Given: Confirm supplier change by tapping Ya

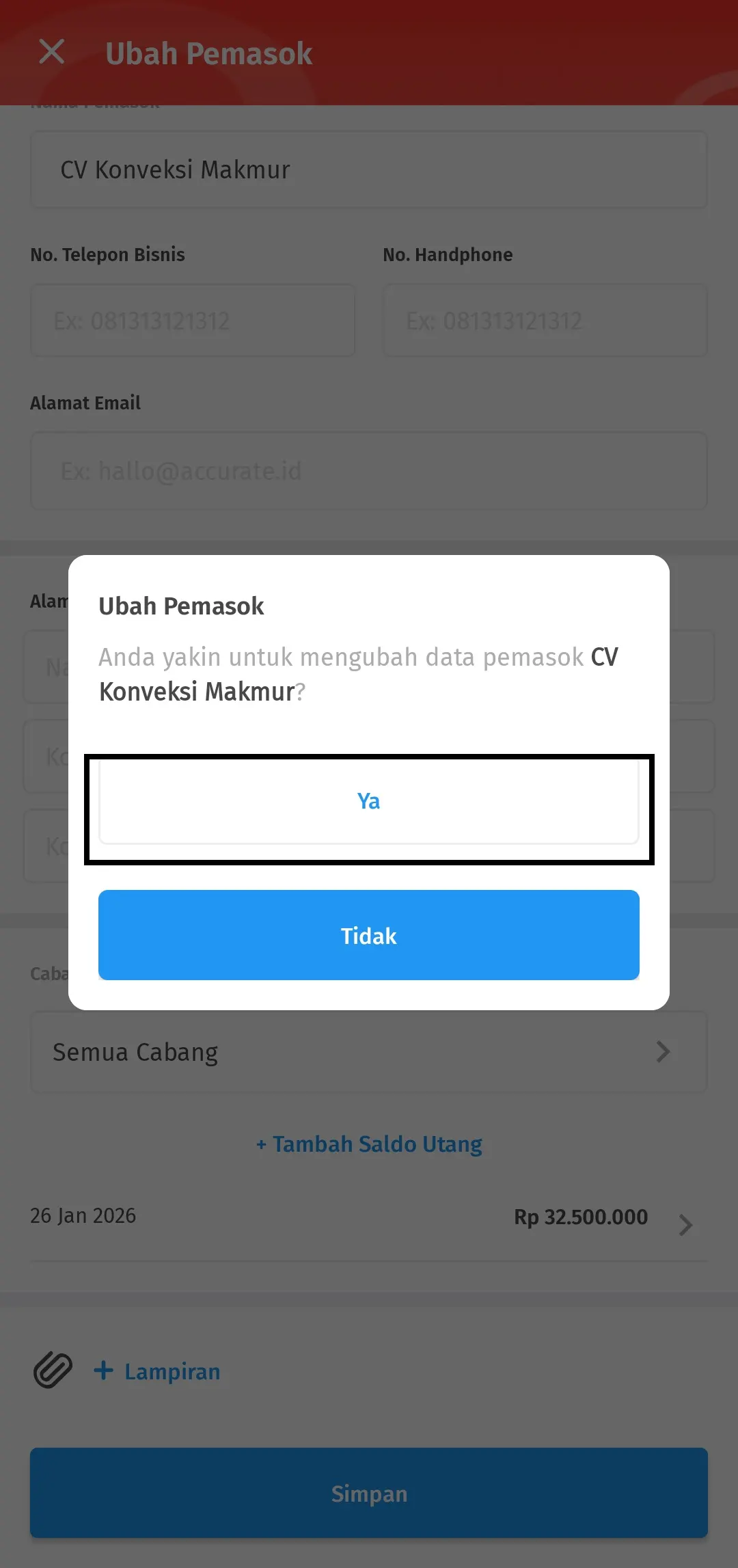Looking at the screenshot, I should coord(369,800).
